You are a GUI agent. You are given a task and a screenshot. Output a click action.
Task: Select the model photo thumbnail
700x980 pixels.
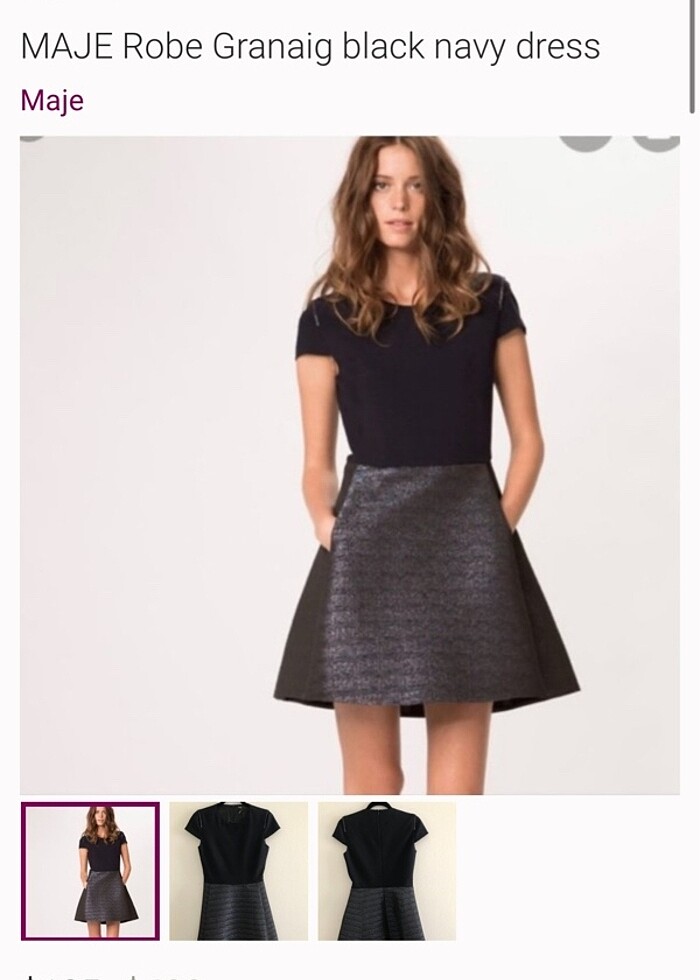(x=90, y=871)
